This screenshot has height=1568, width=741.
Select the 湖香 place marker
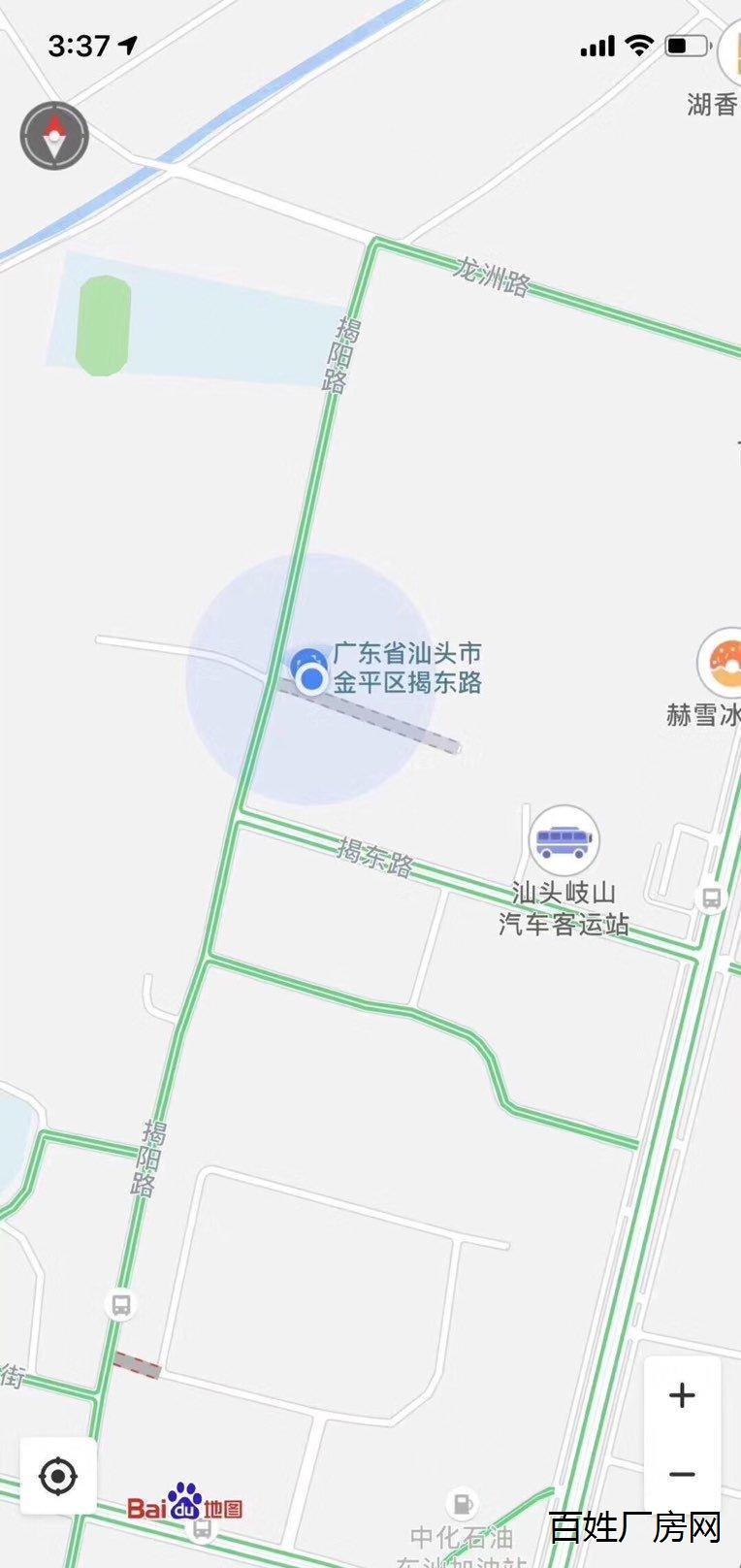[729, 54]
